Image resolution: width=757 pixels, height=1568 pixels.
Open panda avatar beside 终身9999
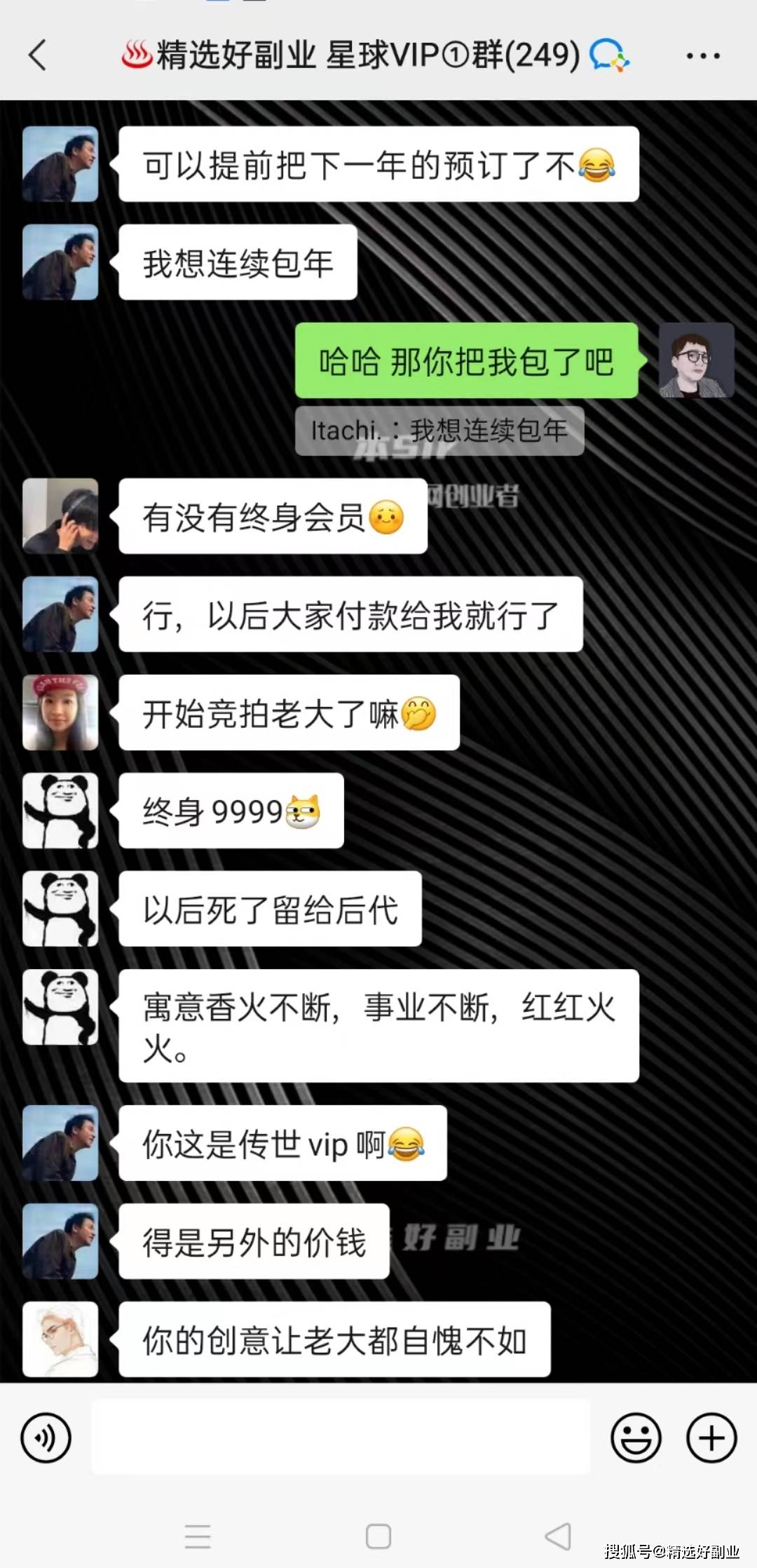click(60, 811)
